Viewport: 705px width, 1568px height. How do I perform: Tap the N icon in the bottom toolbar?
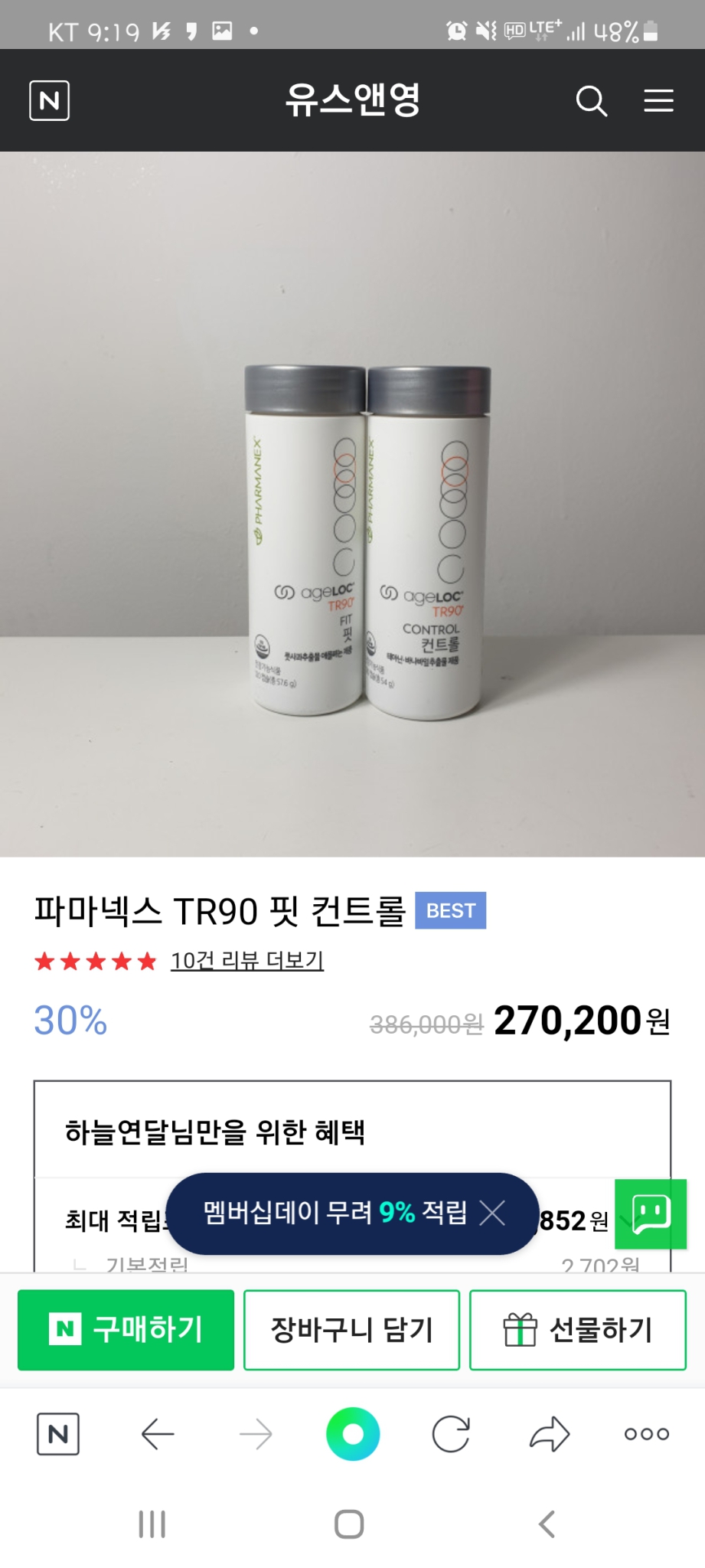57,1435
